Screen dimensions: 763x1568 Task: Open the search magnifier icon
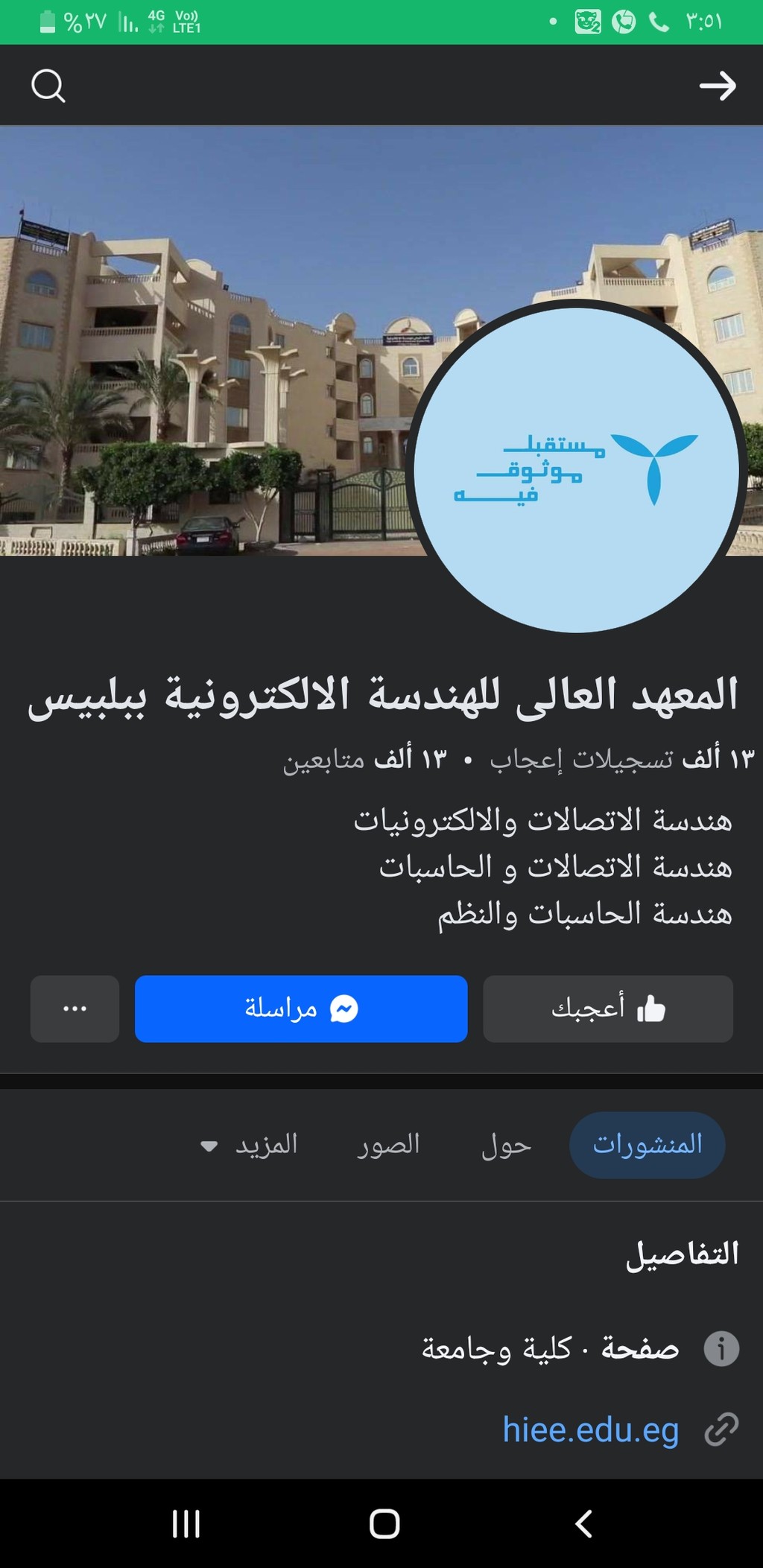pyautogui.click(x=48, y=86)
